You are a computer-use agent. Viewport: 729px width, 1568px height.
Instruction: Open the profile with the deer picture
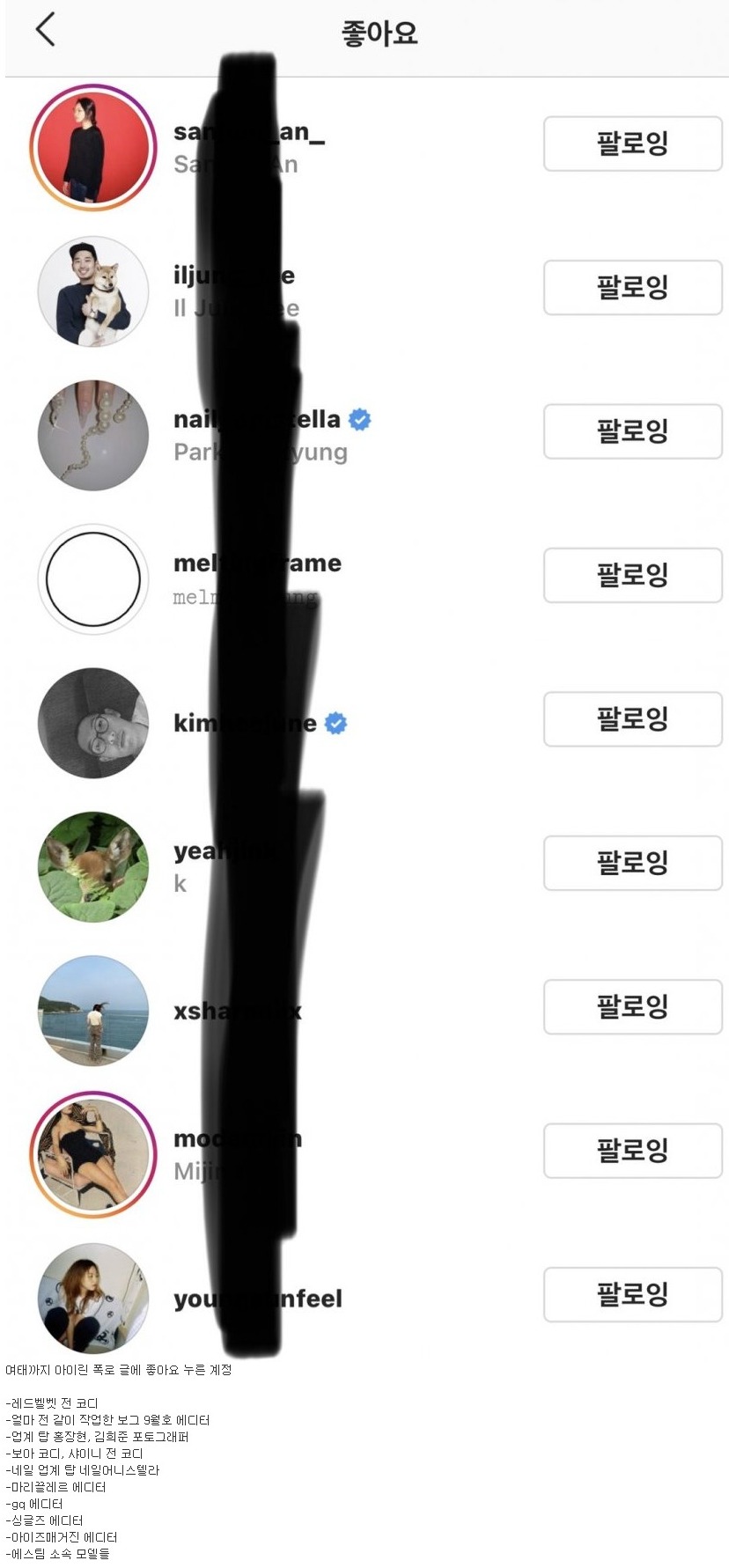pyautogui.click(x=92, y=866)
